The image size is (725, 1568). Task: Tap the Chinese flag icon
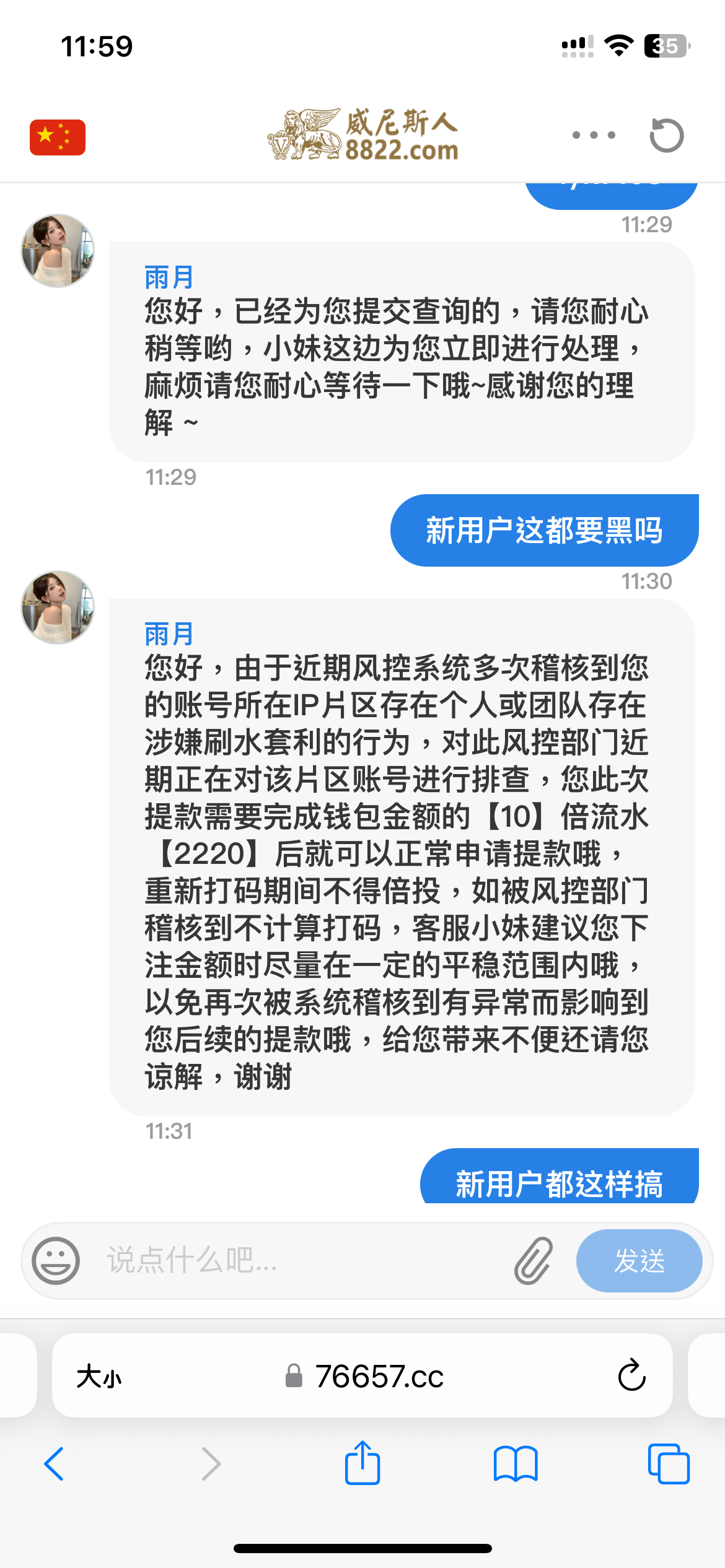pyautogui.click(x=56, y=136)
